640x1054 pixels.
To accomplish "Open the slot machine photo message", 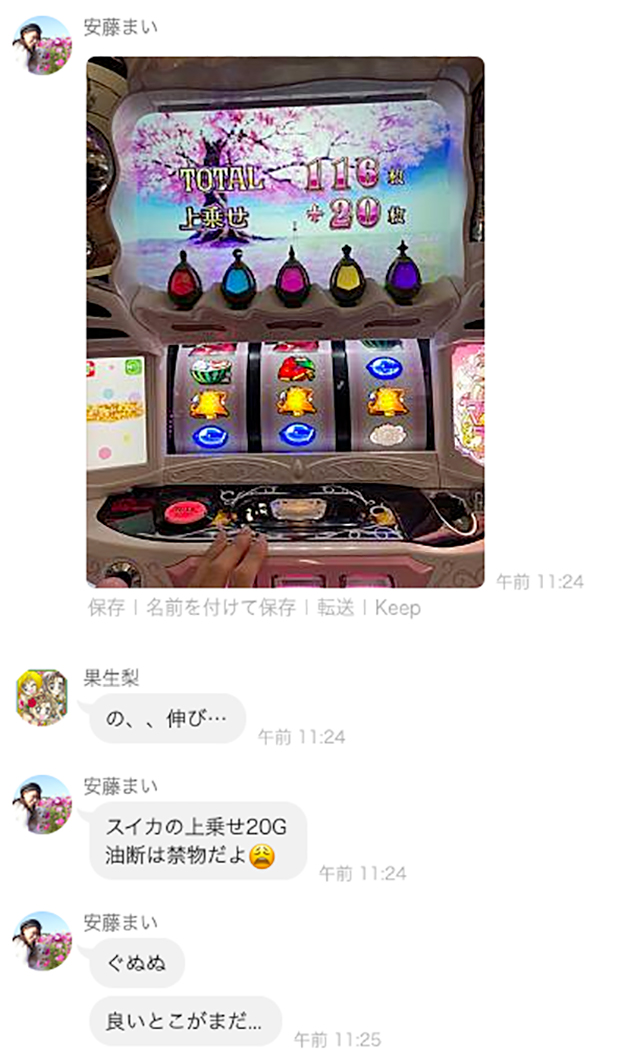I will coord(285,321).
